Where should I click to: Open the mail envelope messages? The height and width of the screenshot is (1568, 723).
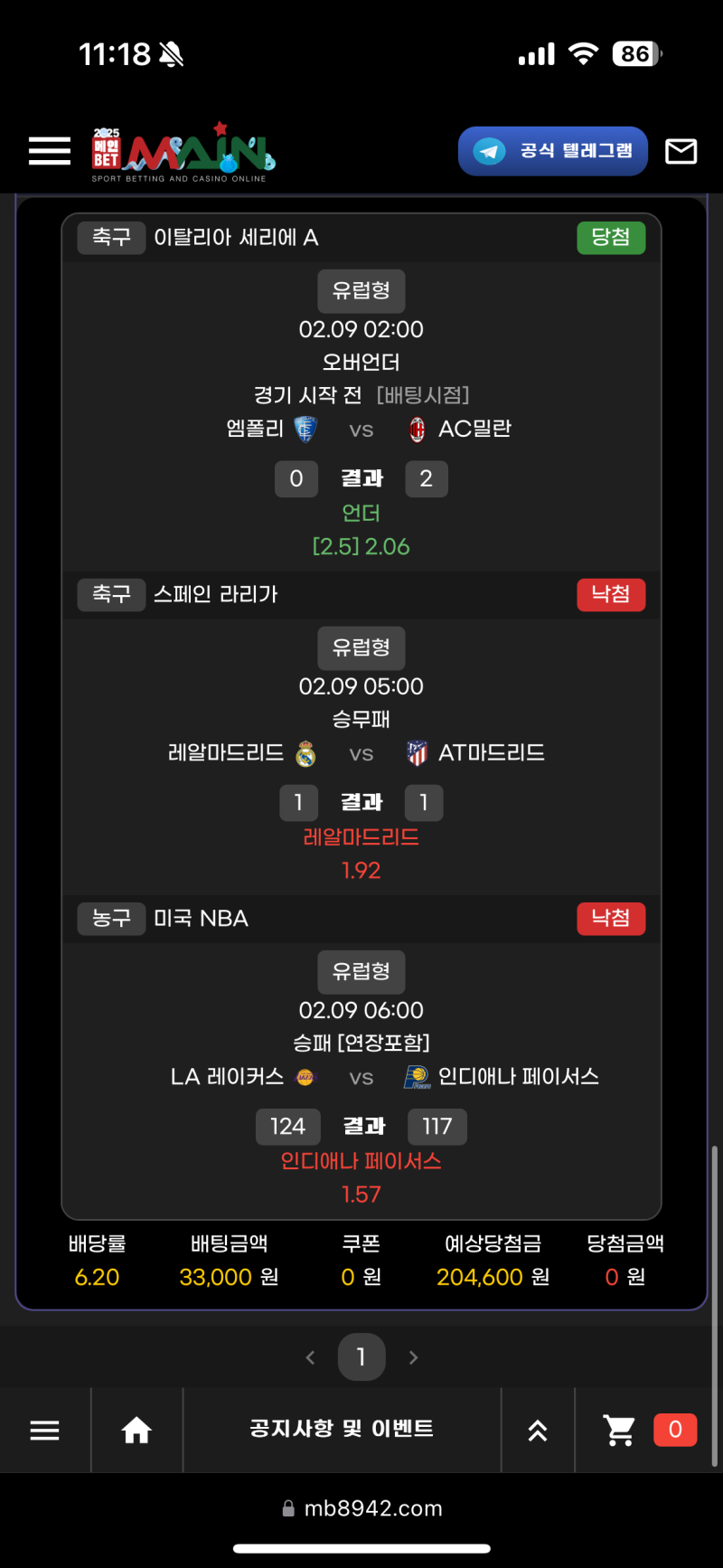(x=681, y=151)
